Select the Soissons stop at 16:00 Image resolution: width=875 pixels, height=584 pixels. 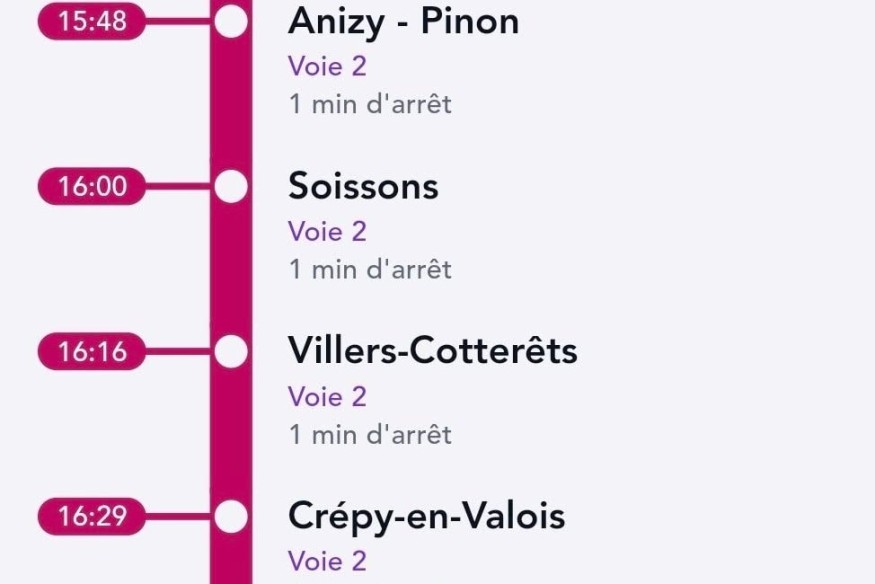[363, 186]
